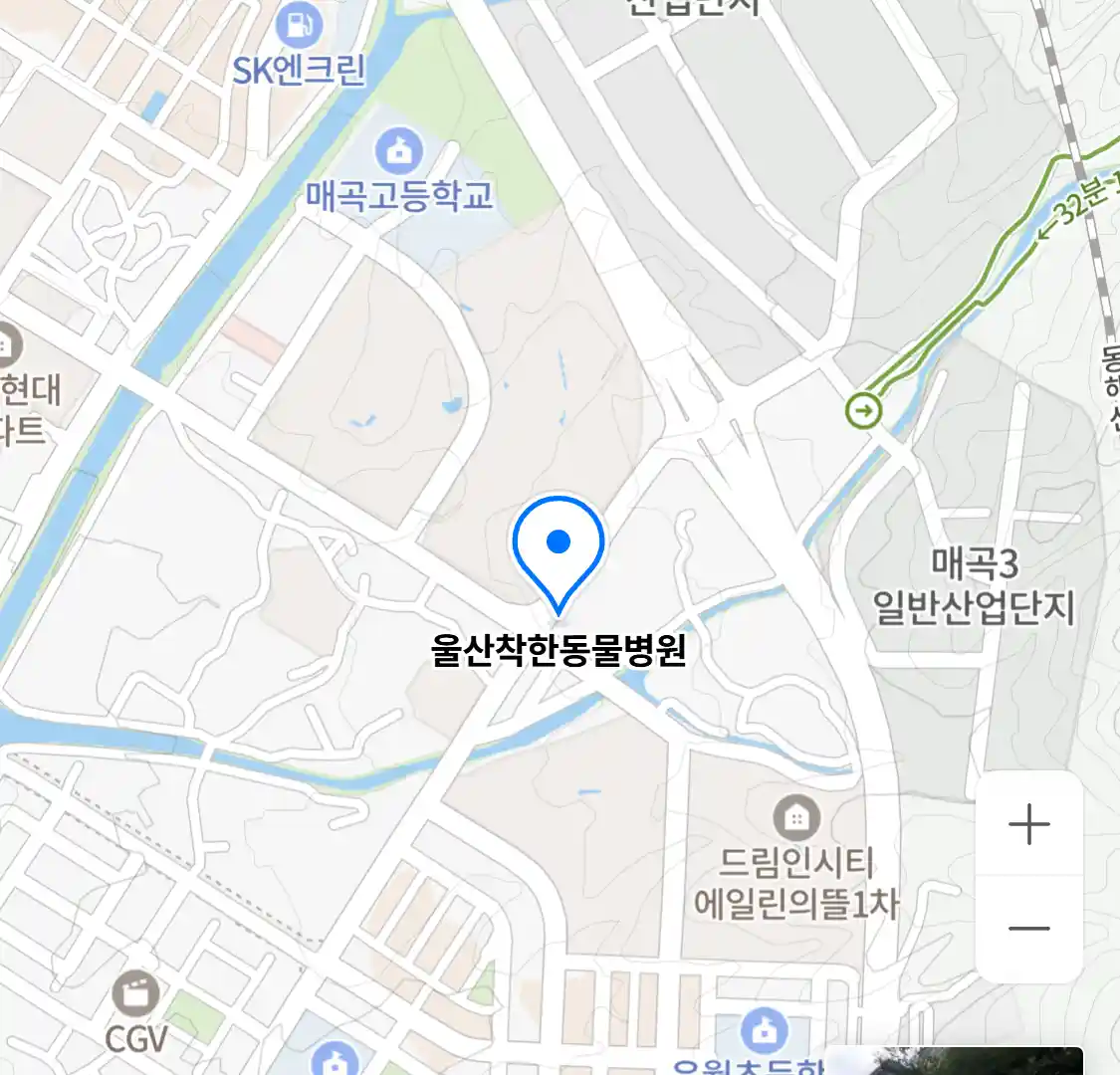Select the 울산착한동물병원 location pin
1120x1075 pixels.
[x=559, y=545]
